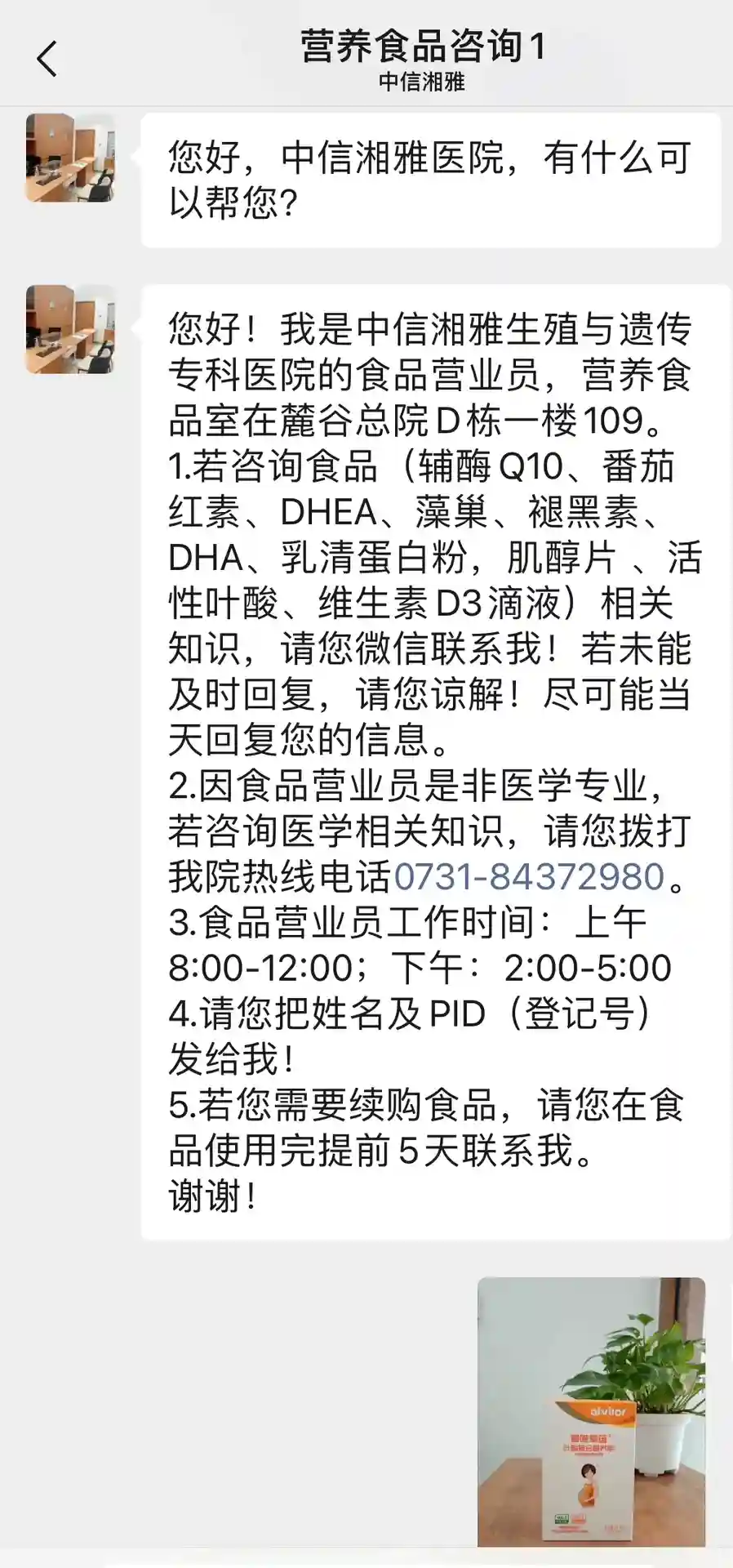Image resolution: width=733 pixels, height=1568 pixels.
Task: Open the sent product box photo
Action: 591,1411
